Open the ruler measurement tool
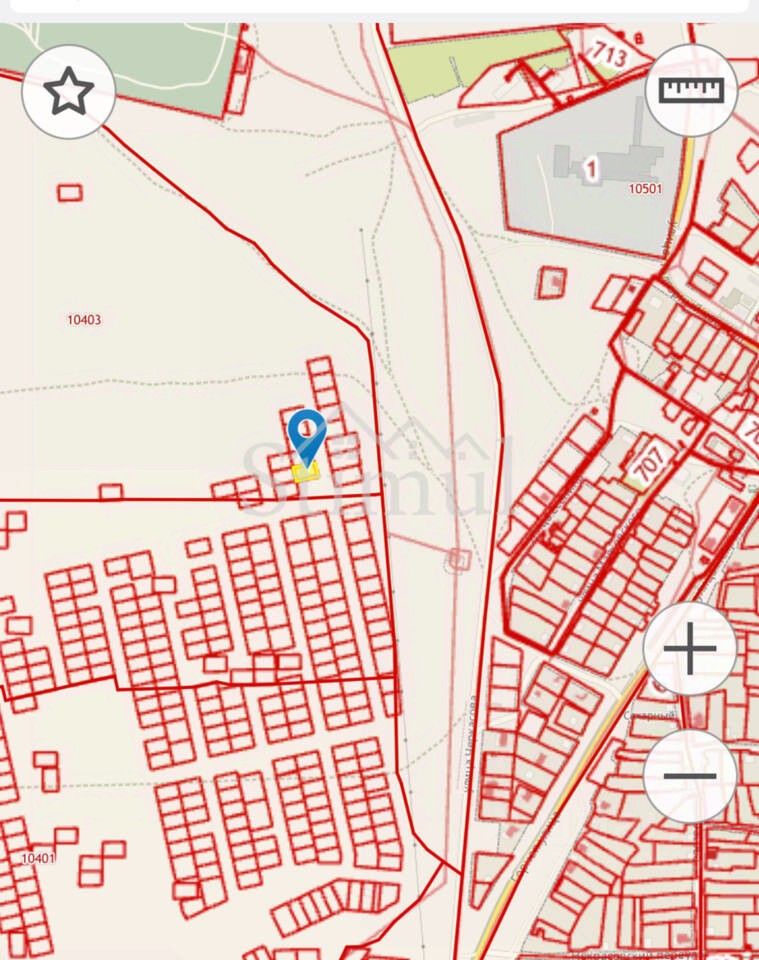The image size is (759, 960). pos(691,91)
